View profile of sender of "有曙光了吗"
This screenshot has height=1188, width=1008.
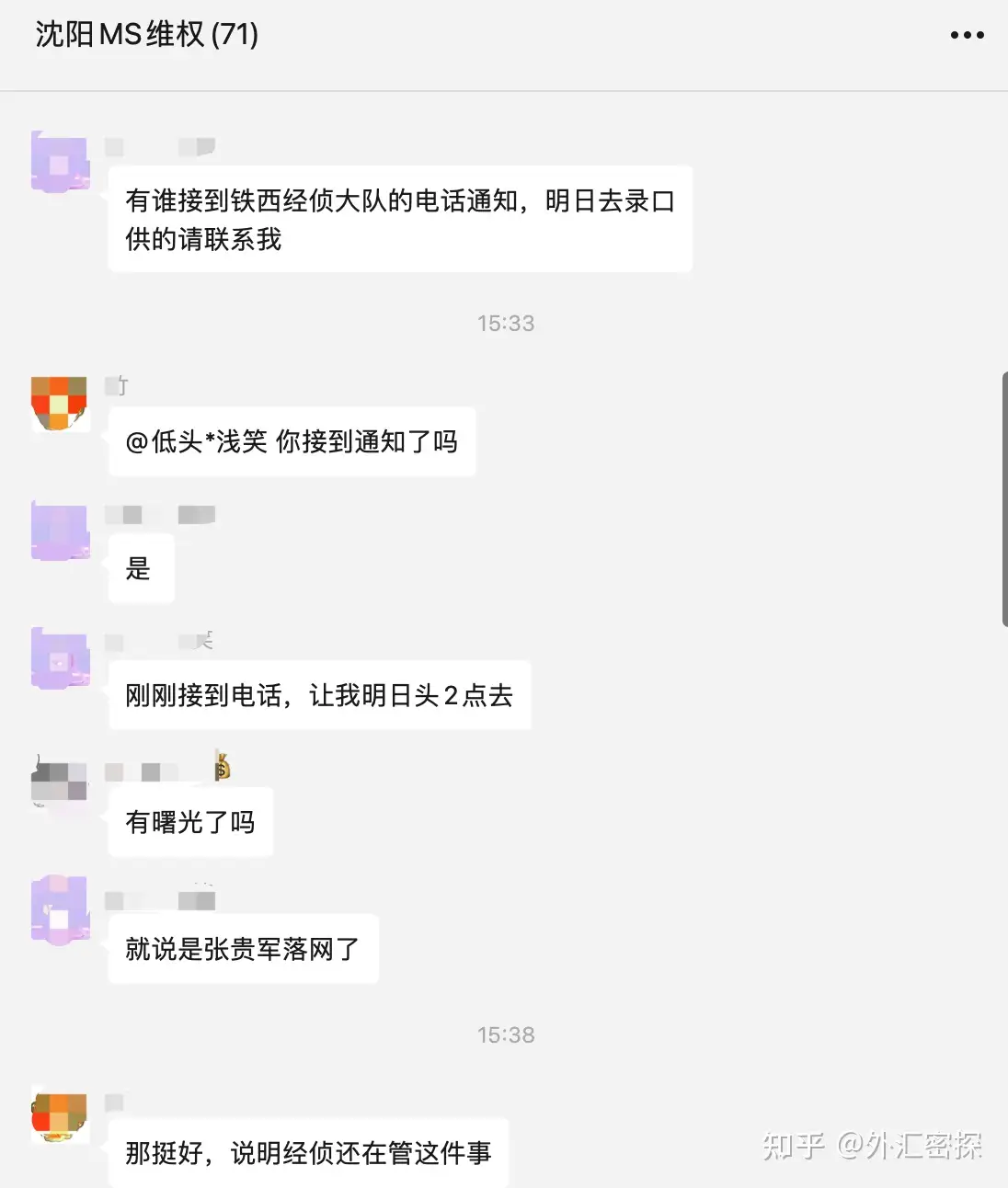(x=61, y=782)
